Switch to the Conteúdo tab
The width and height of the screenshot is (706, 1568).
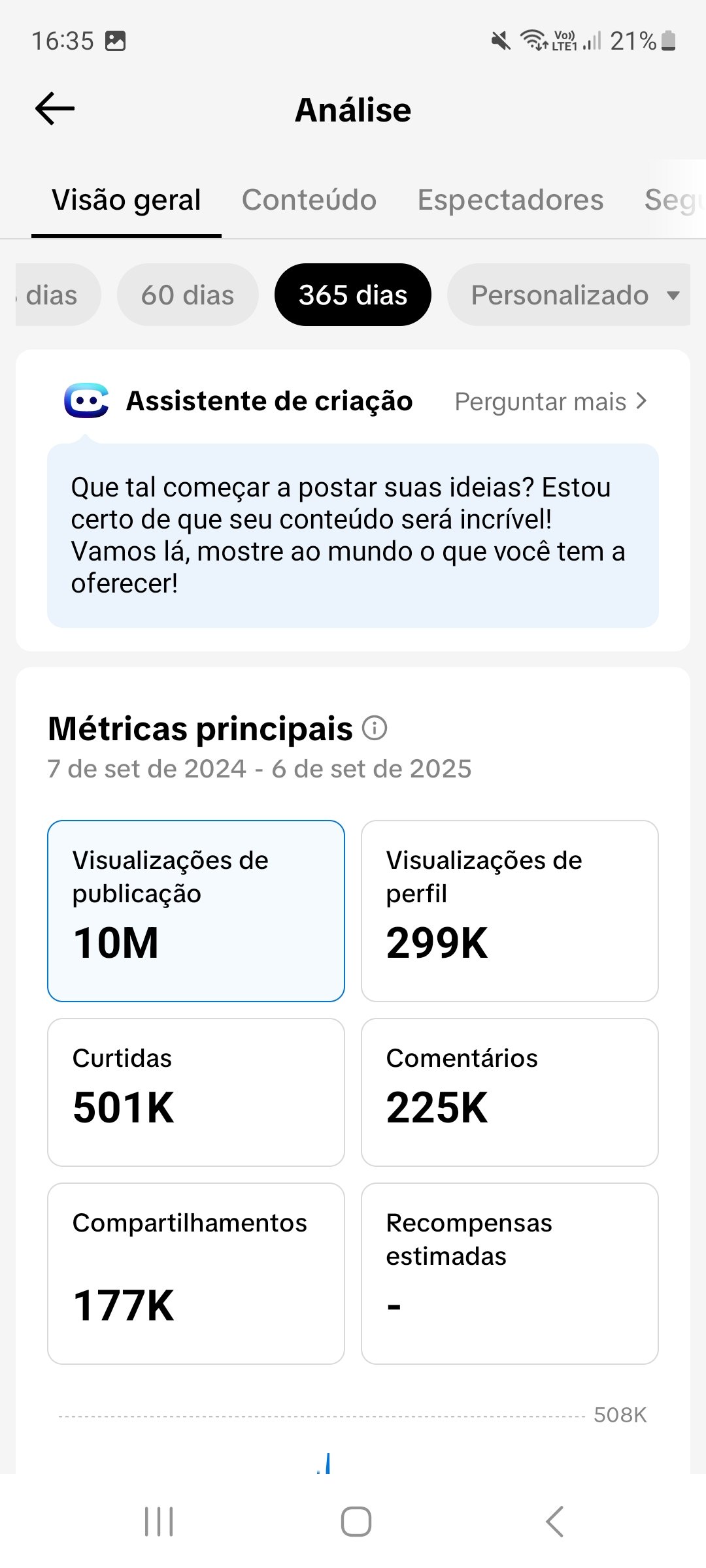click(309, 200)
